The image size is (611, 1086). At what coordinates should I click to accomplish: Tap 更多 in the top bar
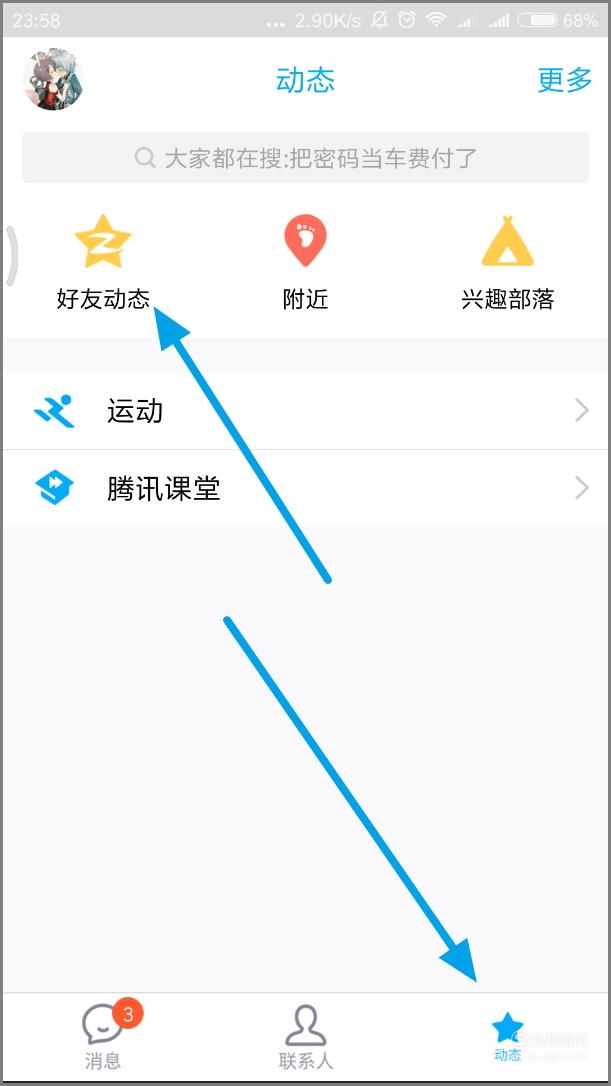(x=565, y=80)
